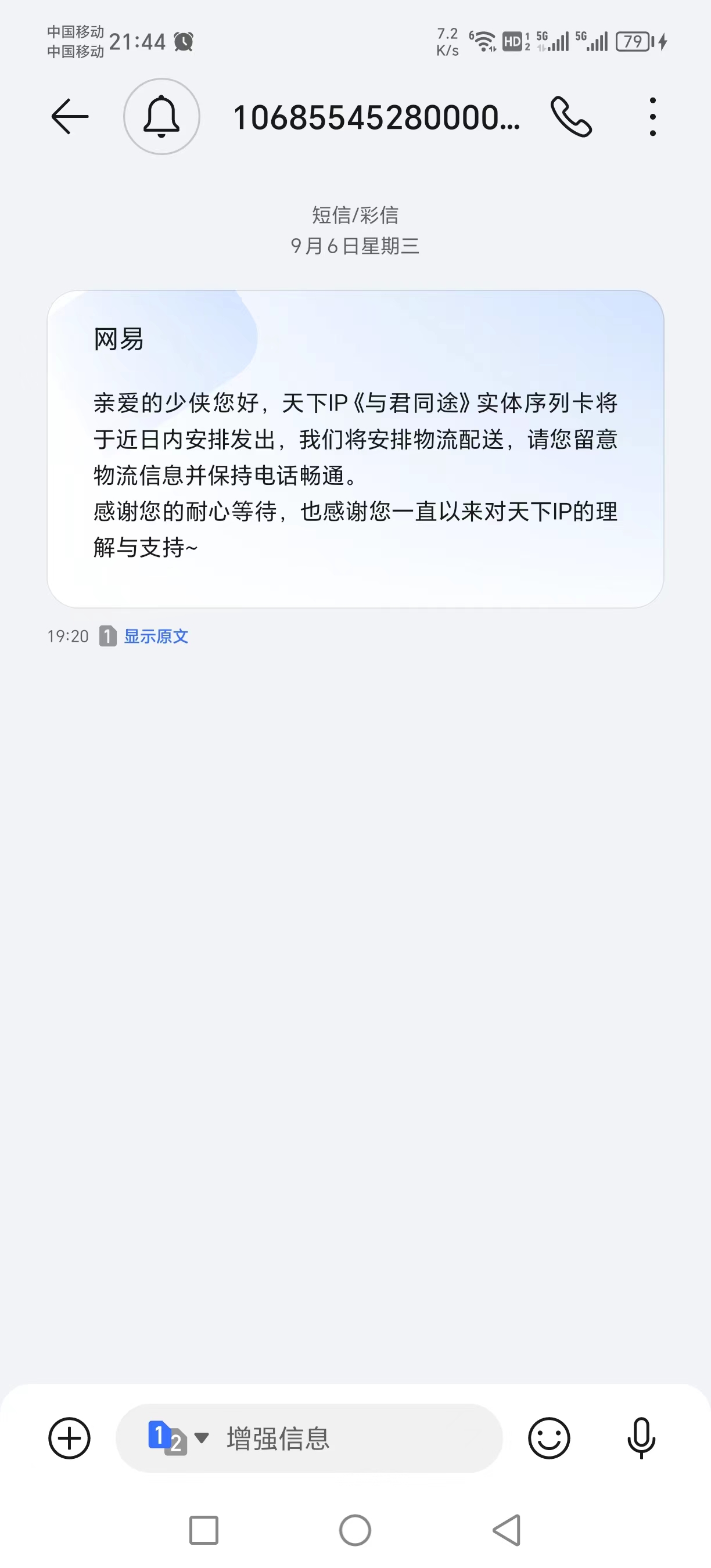
Task: Go back to the message list
Action: (70, 116)
